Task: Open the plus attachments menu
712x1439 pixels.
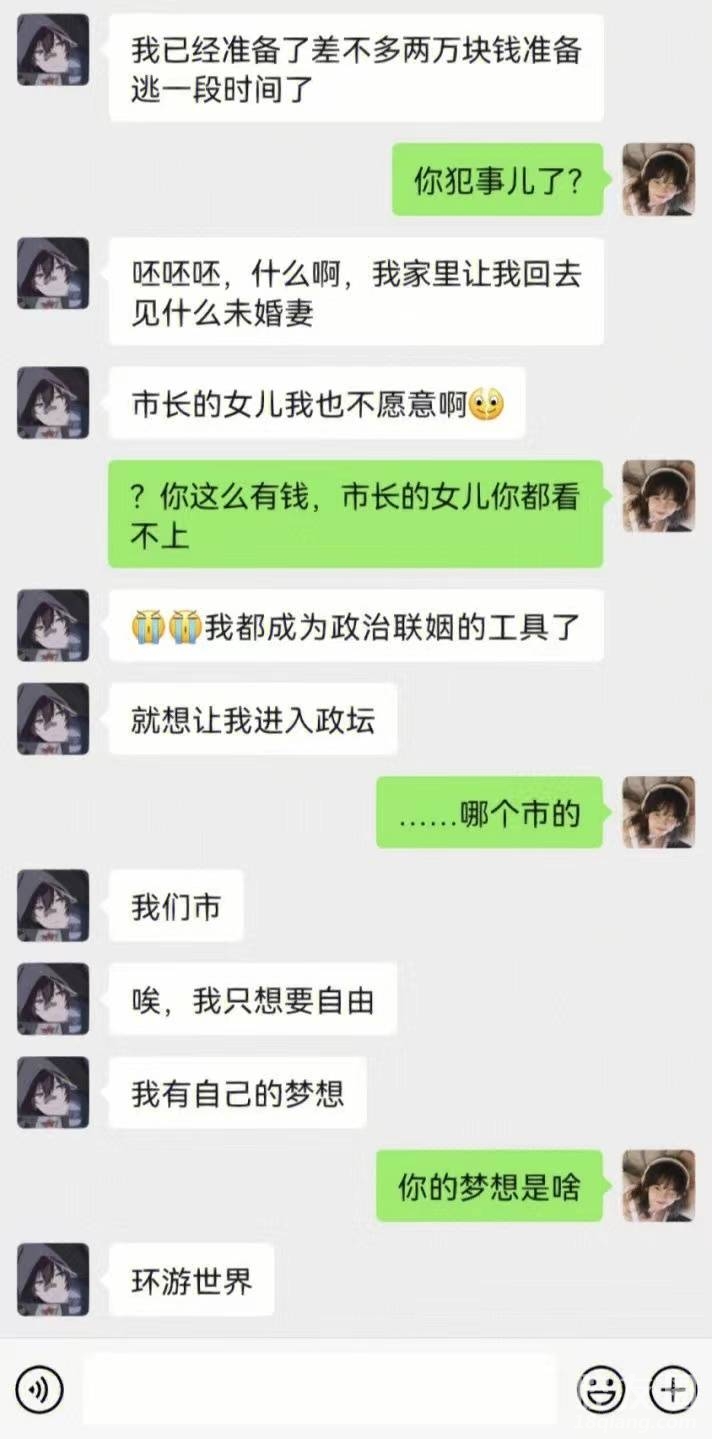Action: [672, 1389]
